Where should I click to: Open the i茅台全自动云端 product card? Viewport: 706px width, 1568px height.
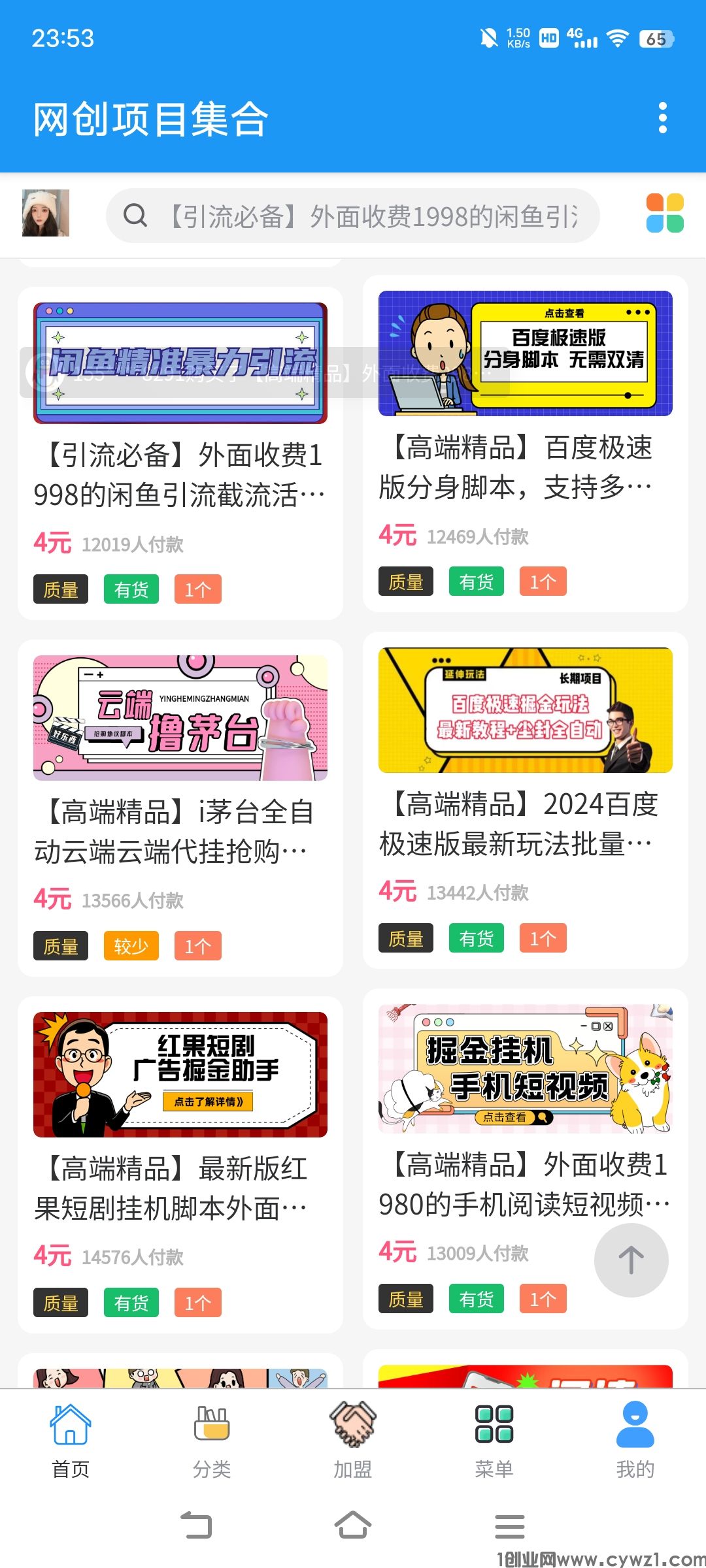tap(180, 831)
